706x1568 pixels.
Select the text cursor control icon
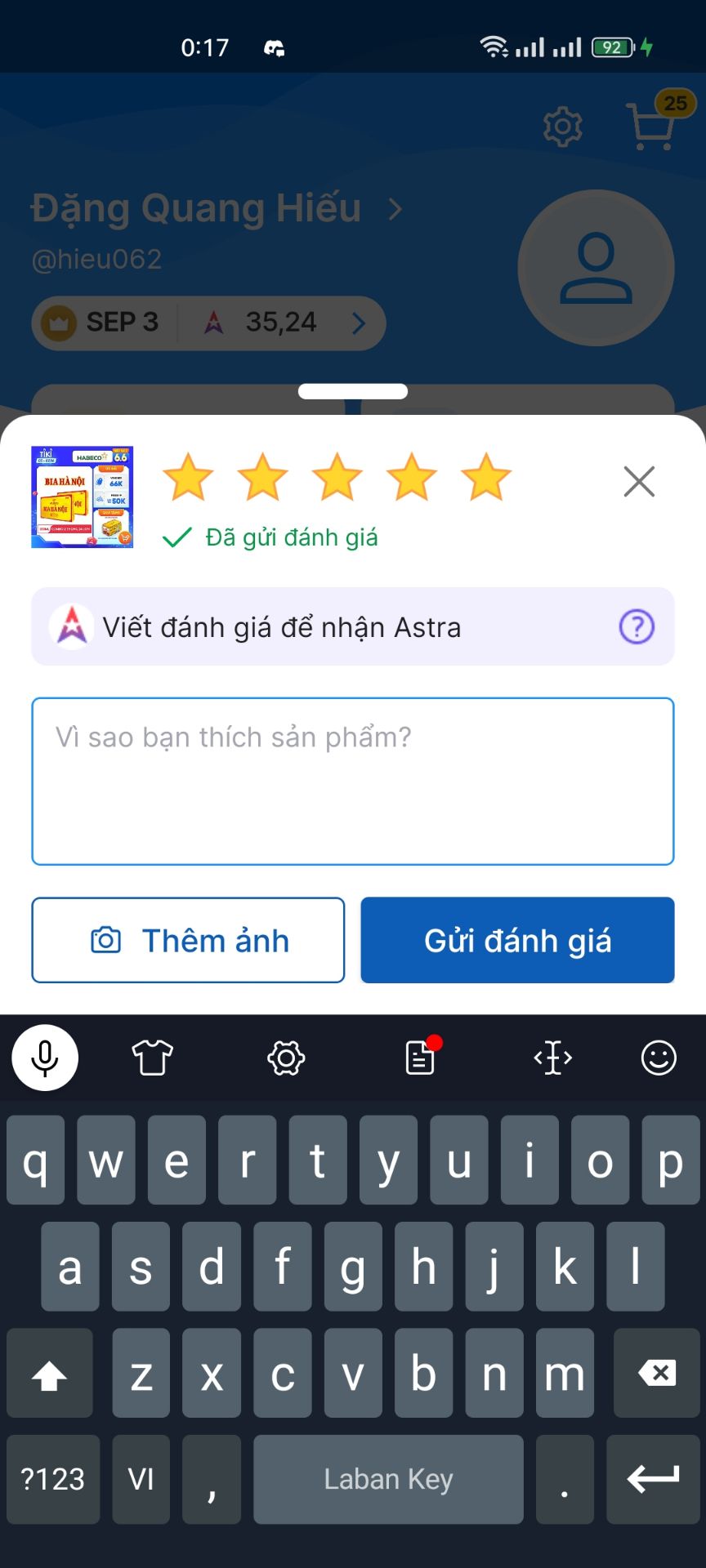coord(552,1057)
